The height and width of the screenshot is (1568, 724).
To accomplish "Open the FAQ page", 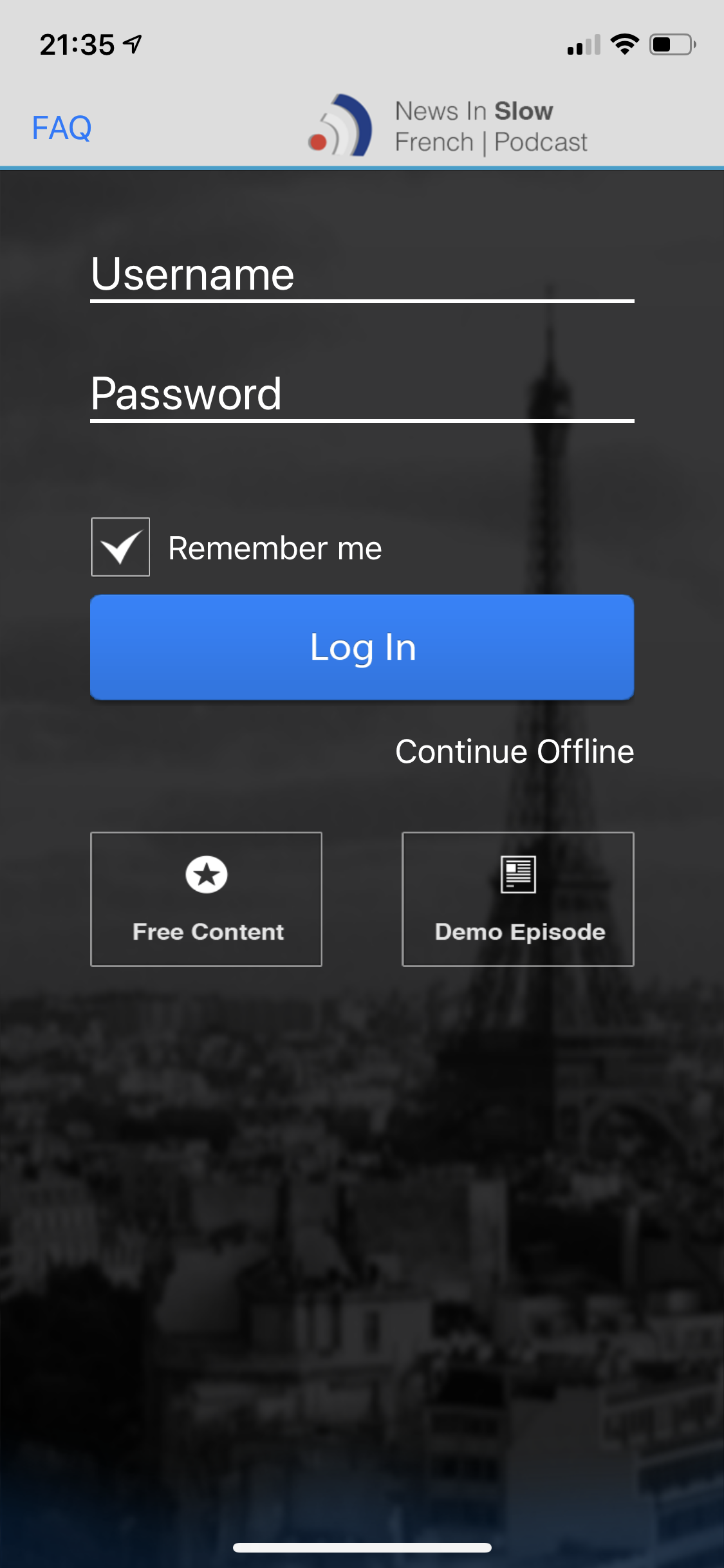I will click(62, 127).
